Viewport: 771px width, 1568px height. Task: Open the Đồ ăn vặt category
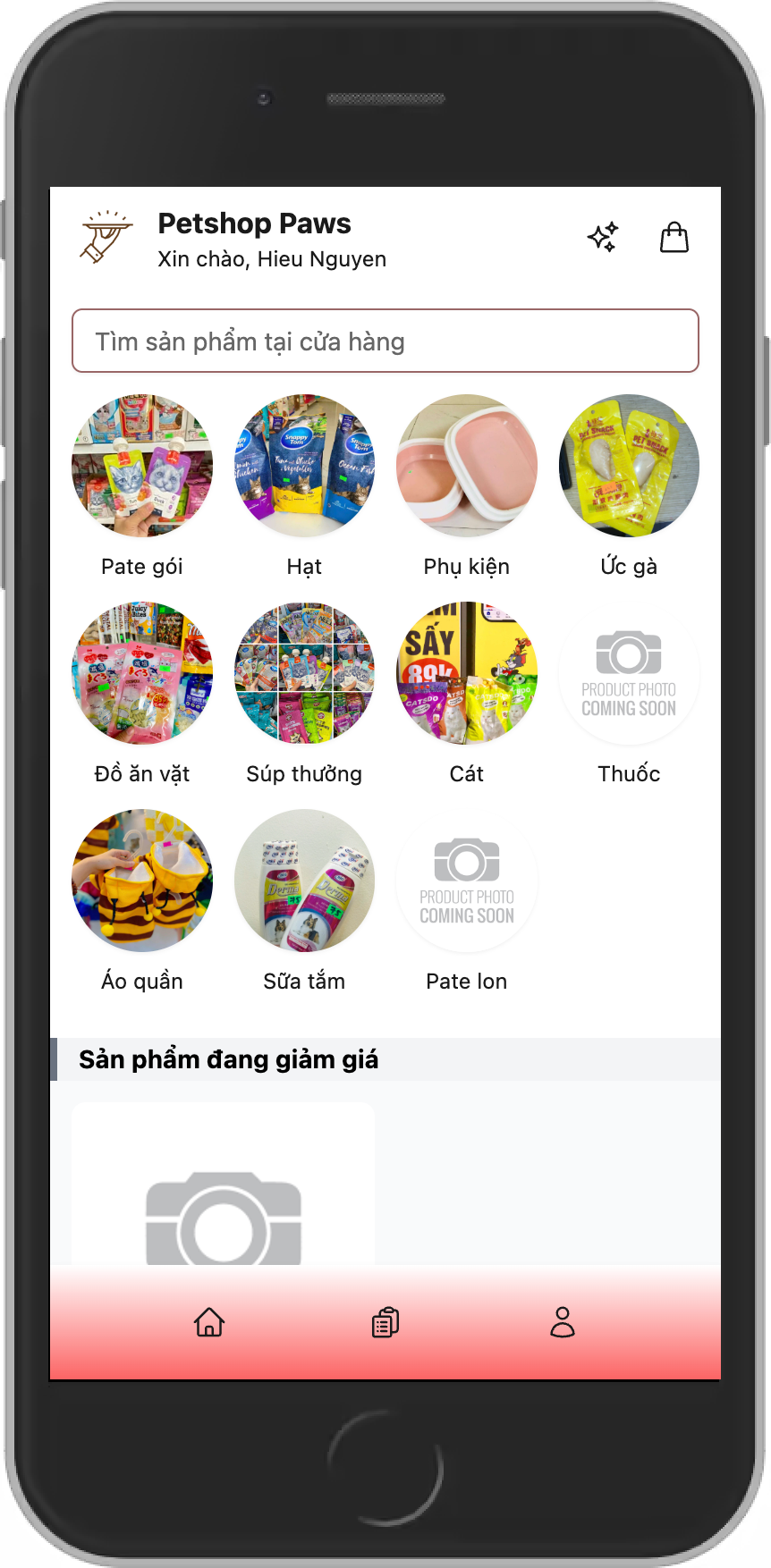(142, 673)
